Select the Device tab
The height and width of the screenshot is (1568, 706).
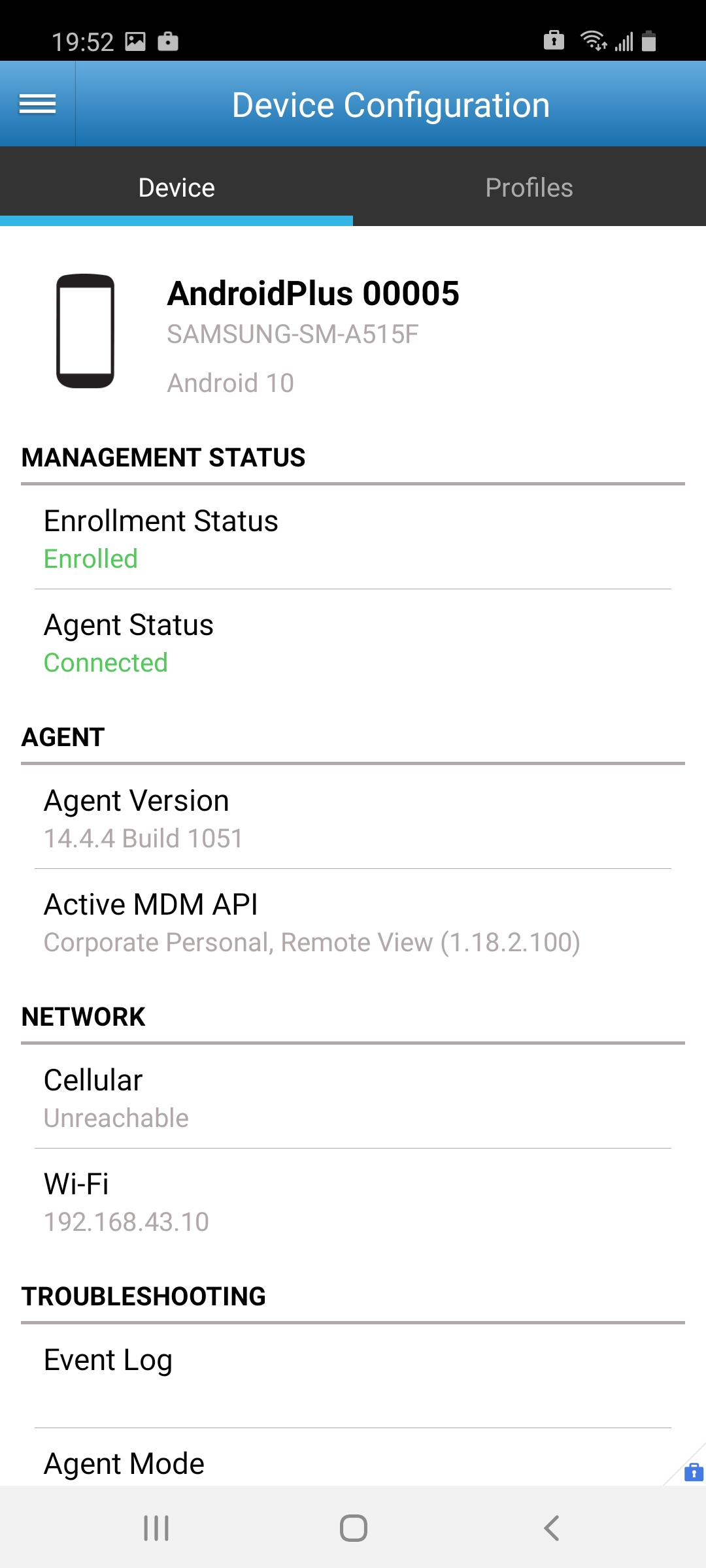pos(176,188)
